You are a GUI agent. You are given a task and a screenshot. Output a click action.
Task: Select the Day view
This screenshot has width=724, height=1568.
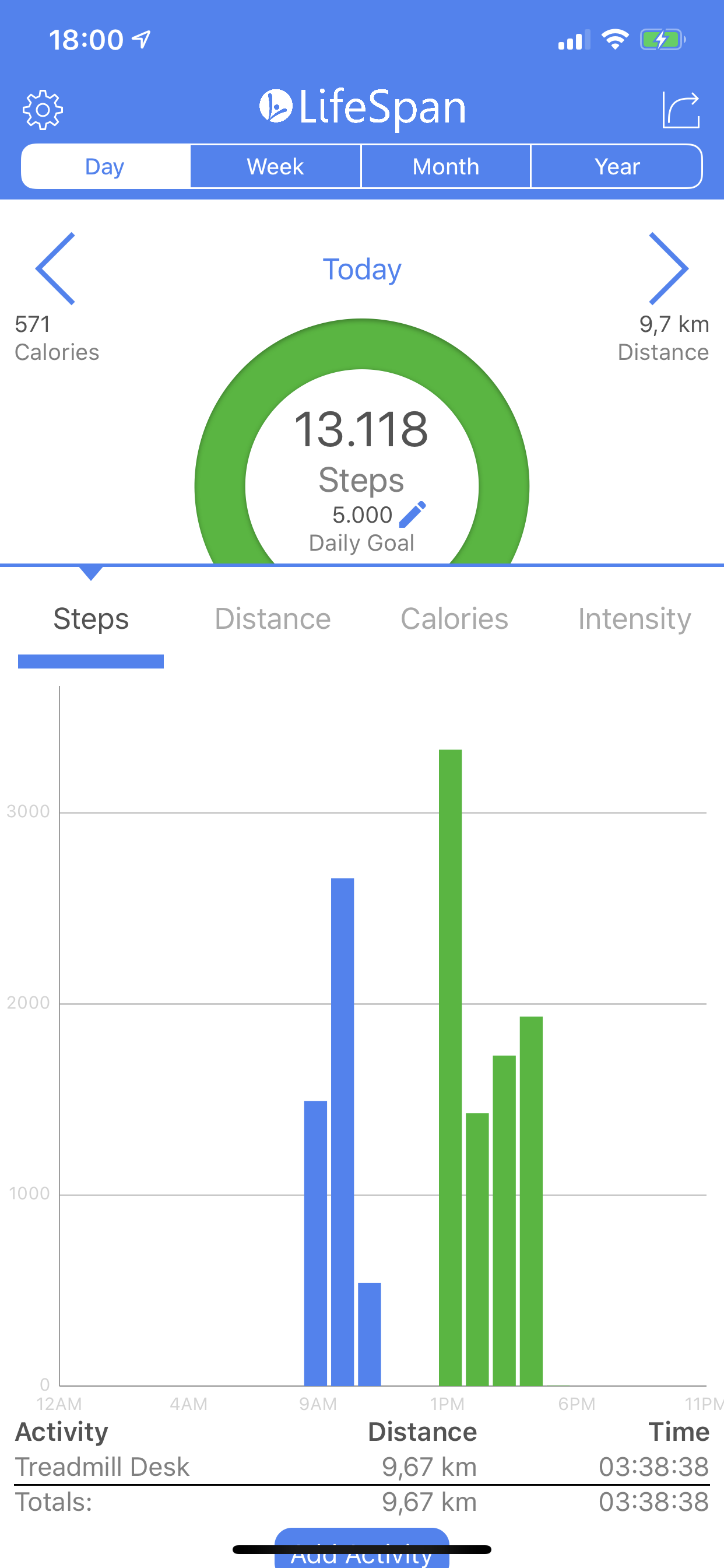click(x=106, y=166)
